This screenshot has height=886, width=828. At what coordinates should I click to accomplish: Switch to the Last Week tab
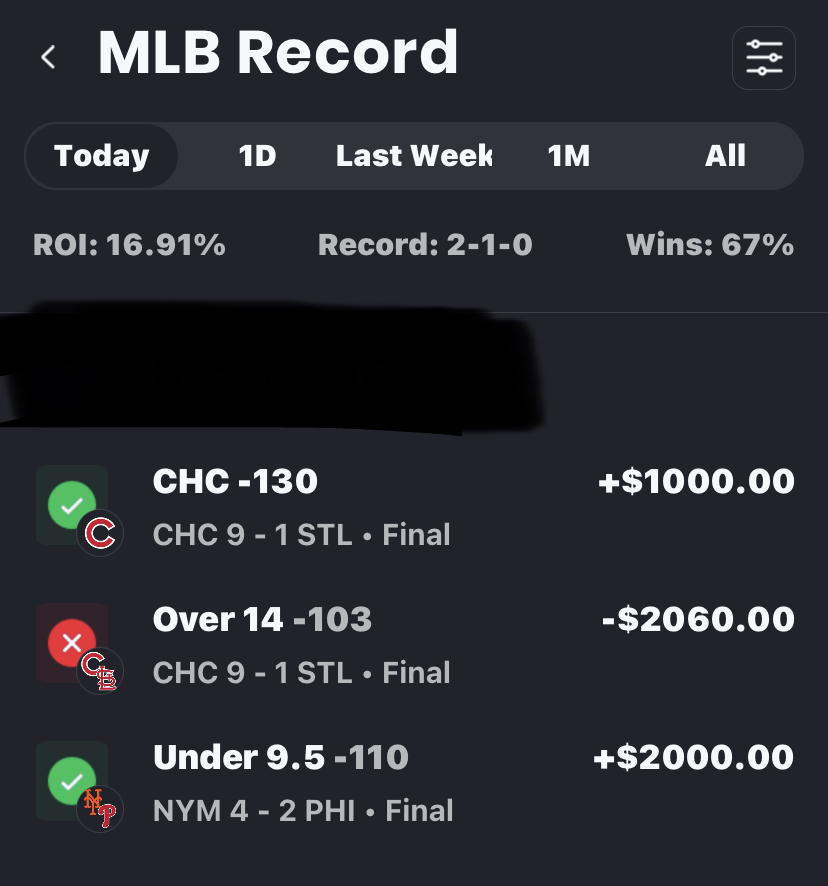[x=414, y=156]
